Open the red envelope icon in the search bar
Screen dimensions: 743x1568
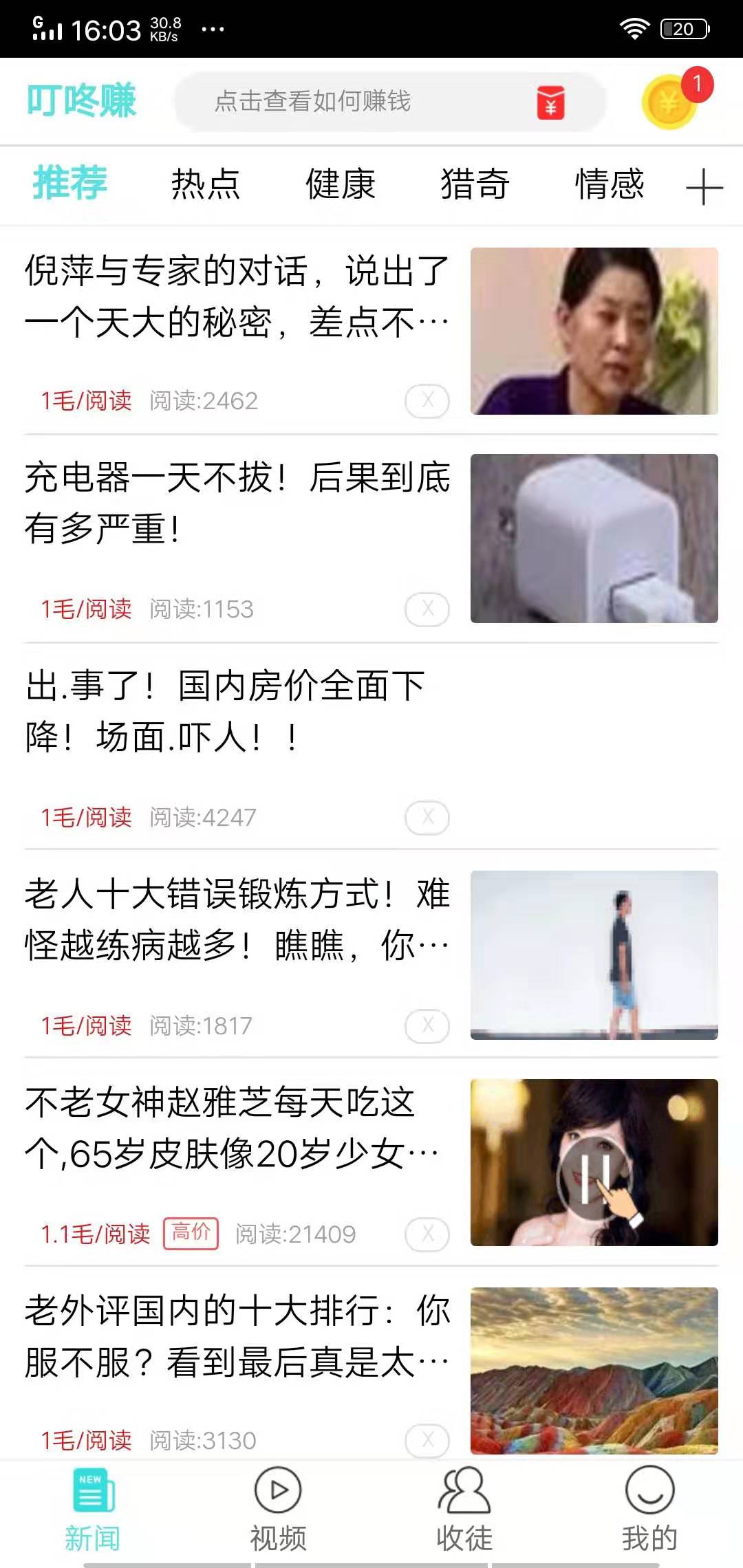pos(550,103)
